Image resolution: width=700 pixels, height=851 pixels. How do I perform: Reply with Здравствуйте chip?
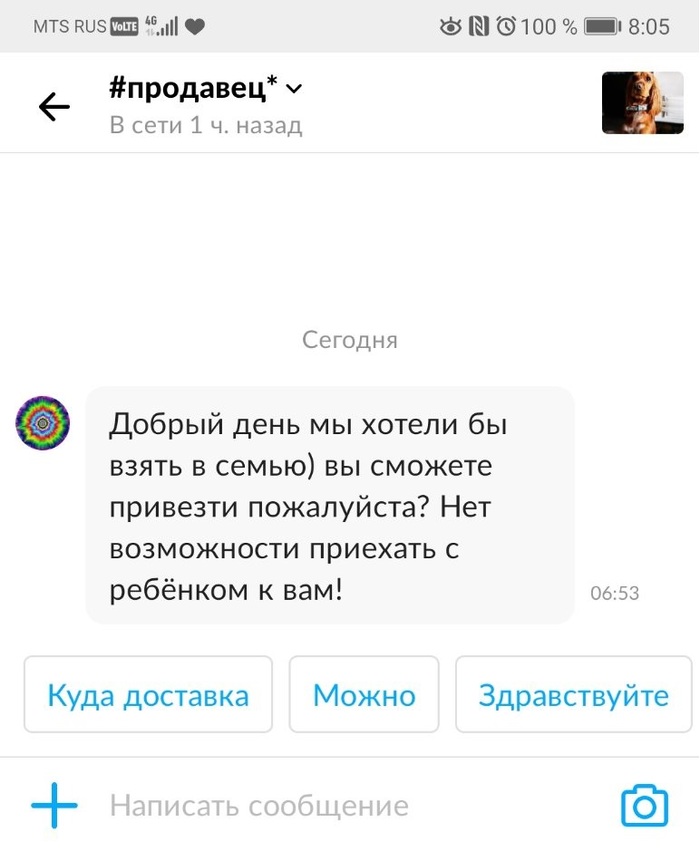573,695
